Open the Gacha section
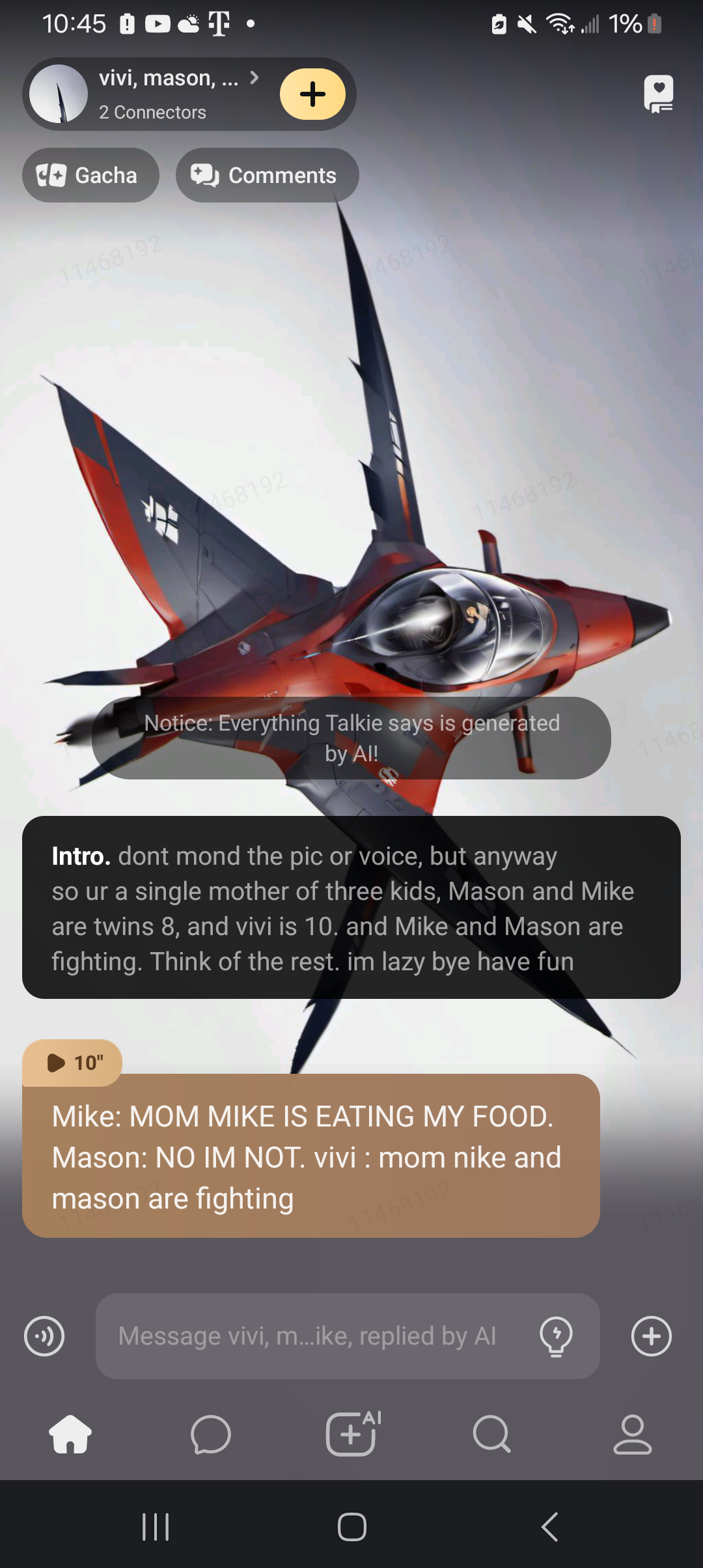Viewport: 703px width, 1568px height. click(90, 175)
